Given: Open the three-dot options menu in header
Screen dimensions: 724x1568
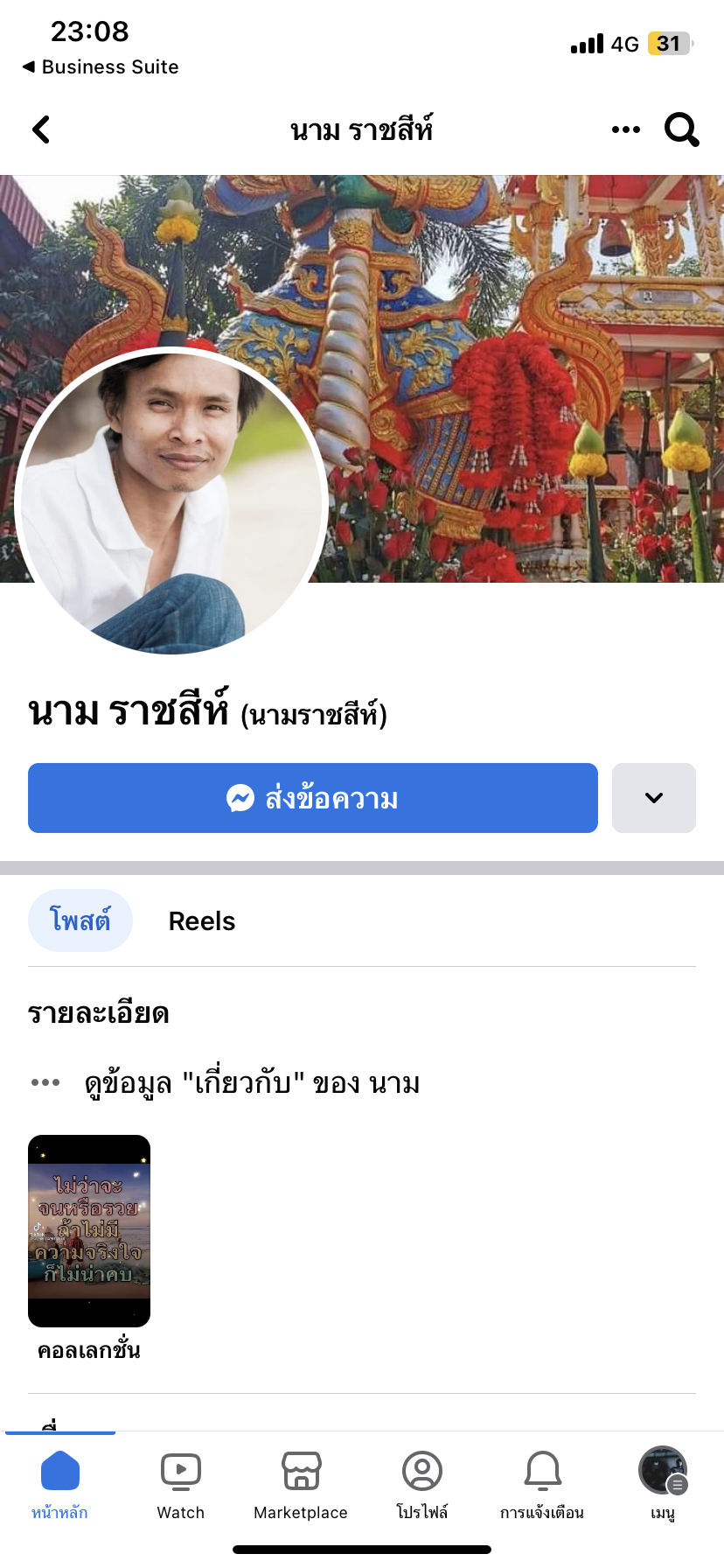Looking at the screenshot, I should pos(626,129).
